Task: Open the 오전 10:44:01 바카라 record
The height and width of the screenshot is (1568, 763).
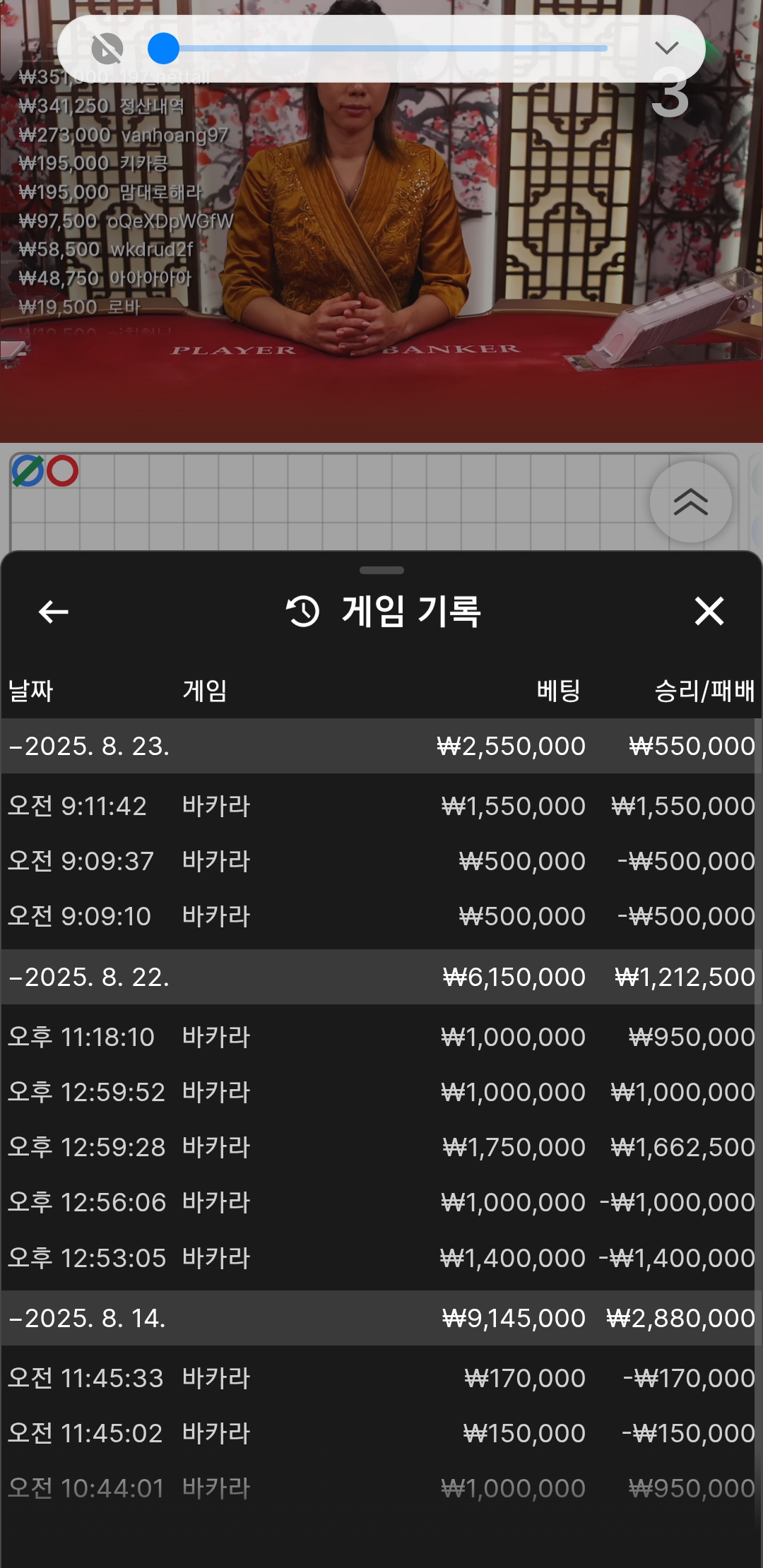Action: pos(381,1489)
